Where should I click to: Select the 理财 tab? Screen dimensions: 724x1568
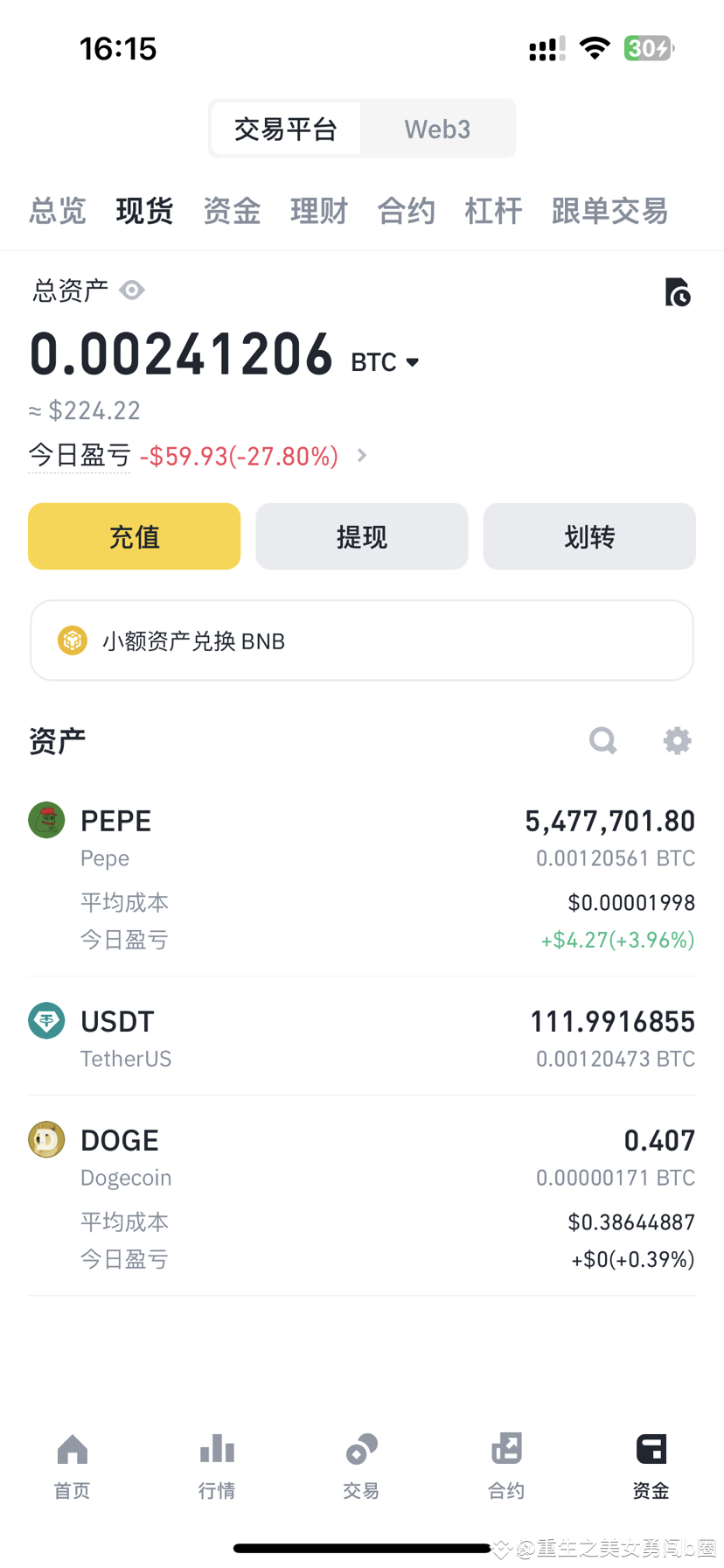tap(319, 211)
